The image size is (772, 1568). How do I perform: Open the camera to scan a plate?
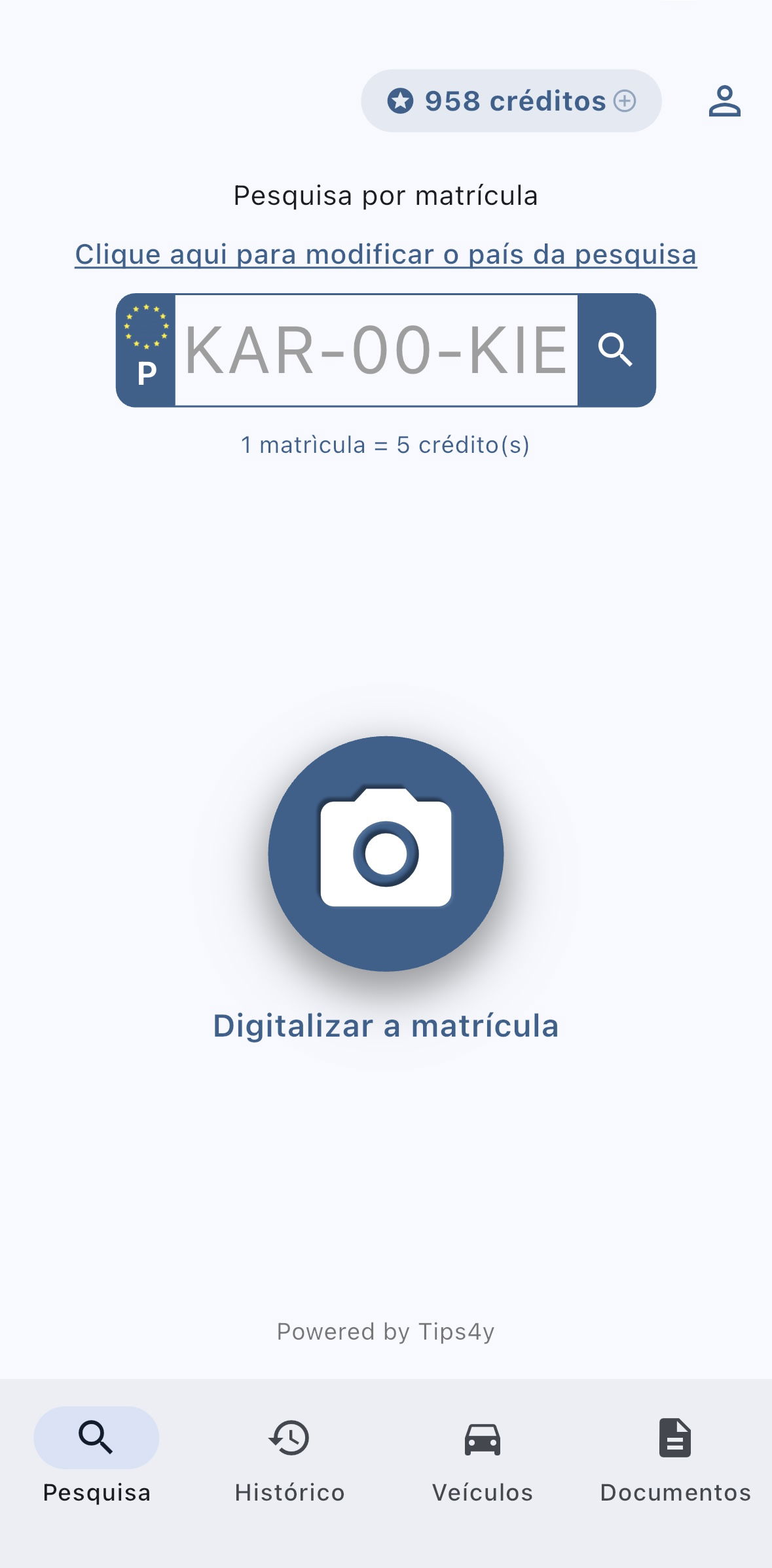pos(386,853)
